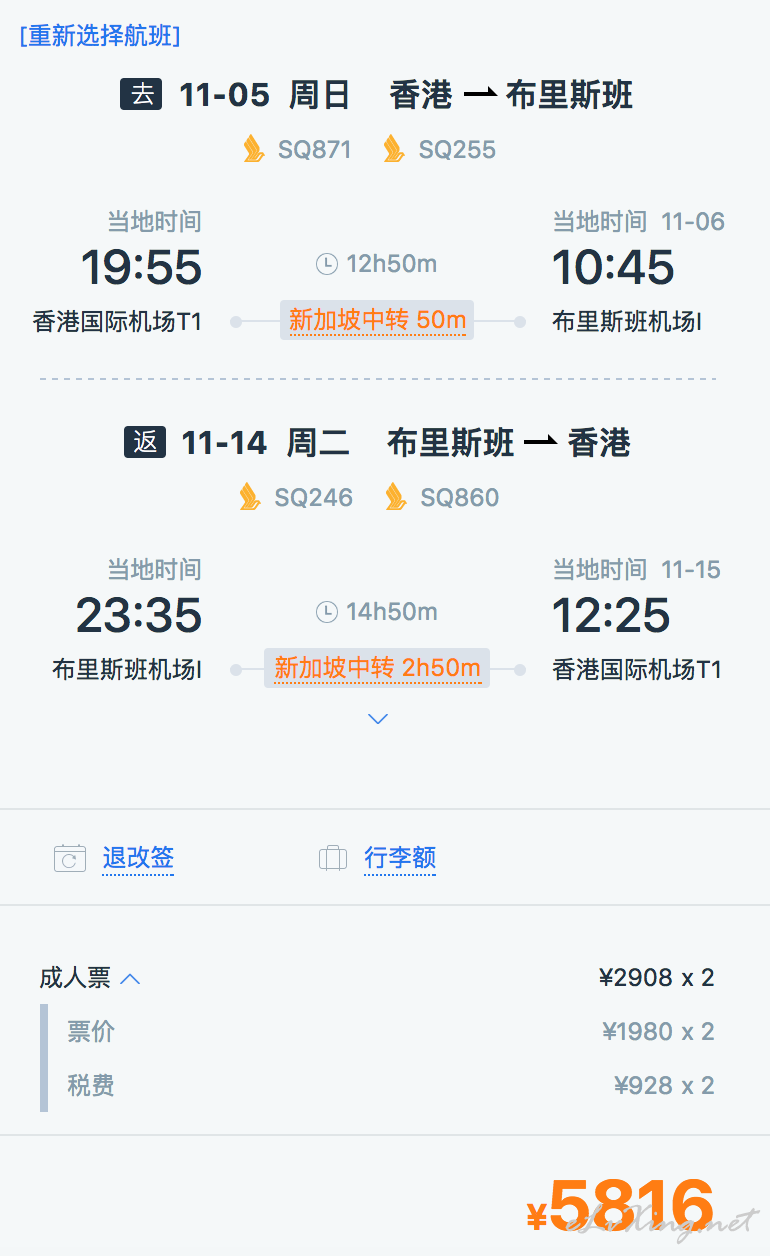View 新加坡中转 2h50m layover details
The height and width of the screenshot is (1256, 770).
(377, 668)
